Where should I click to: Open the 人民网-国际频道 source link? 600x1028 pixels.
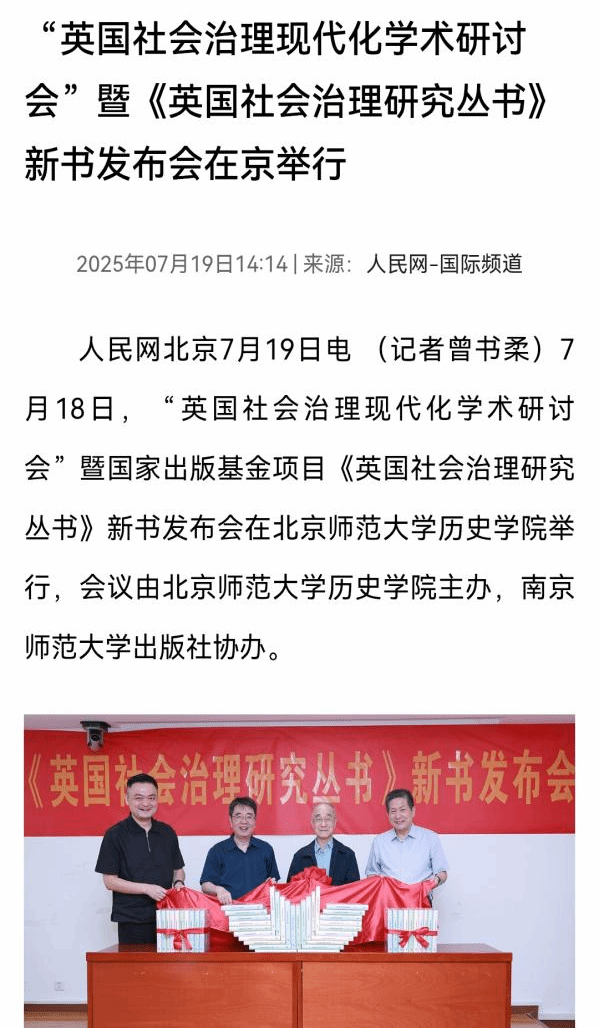click(444, 264)
